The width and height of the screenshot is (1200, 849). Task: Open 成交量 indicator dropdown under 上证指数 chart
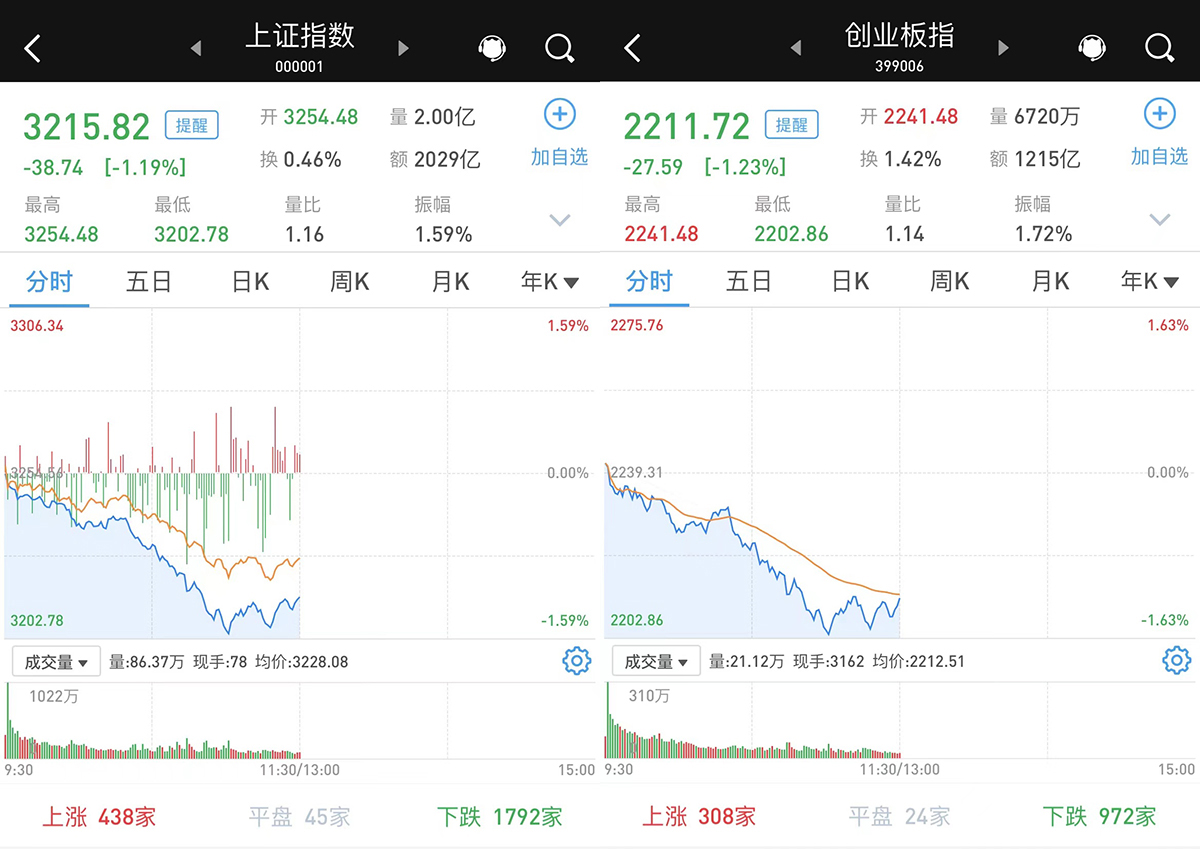coord(56,662)
